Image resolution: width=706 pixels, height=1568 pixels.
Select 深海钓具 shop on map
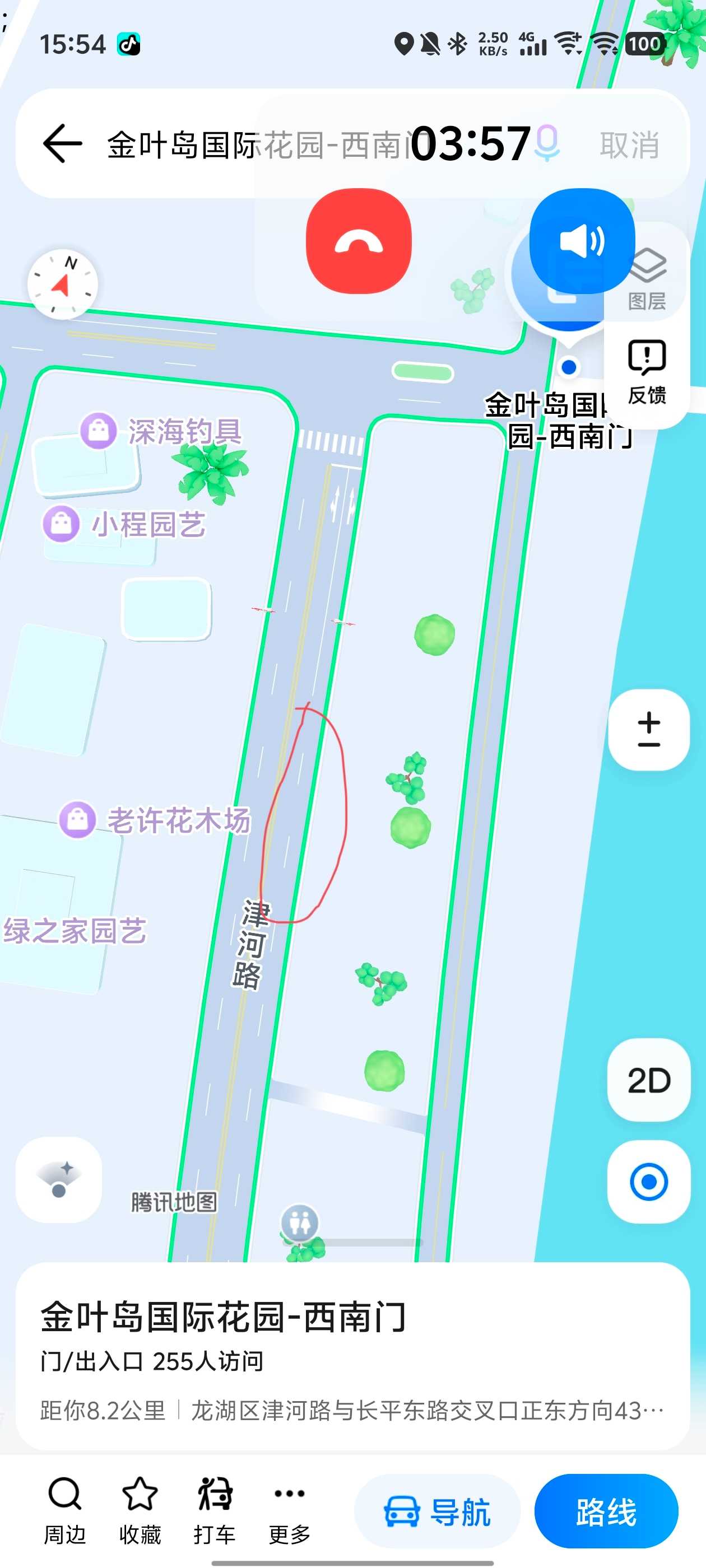[x=161, y=432]
